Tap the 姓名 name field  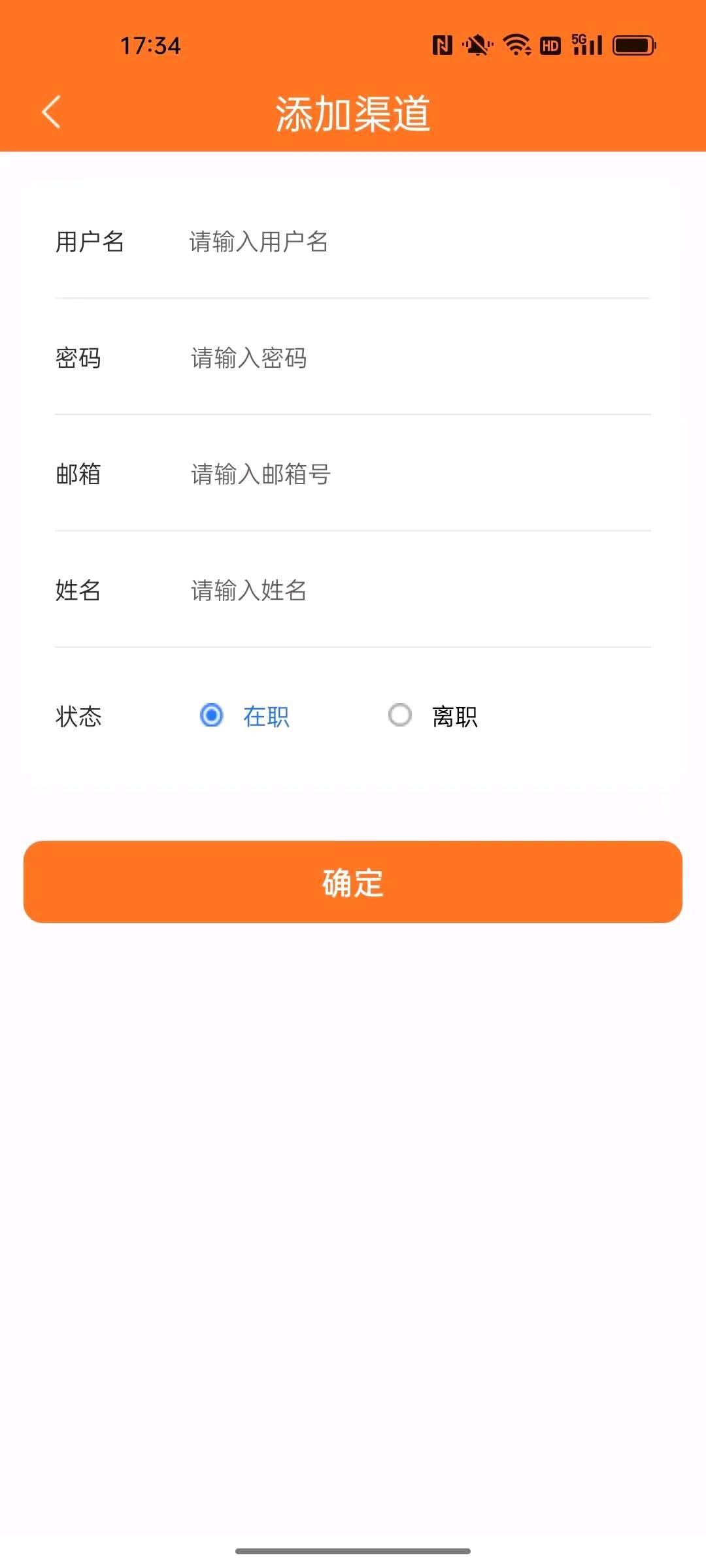[x=418, y=591]
